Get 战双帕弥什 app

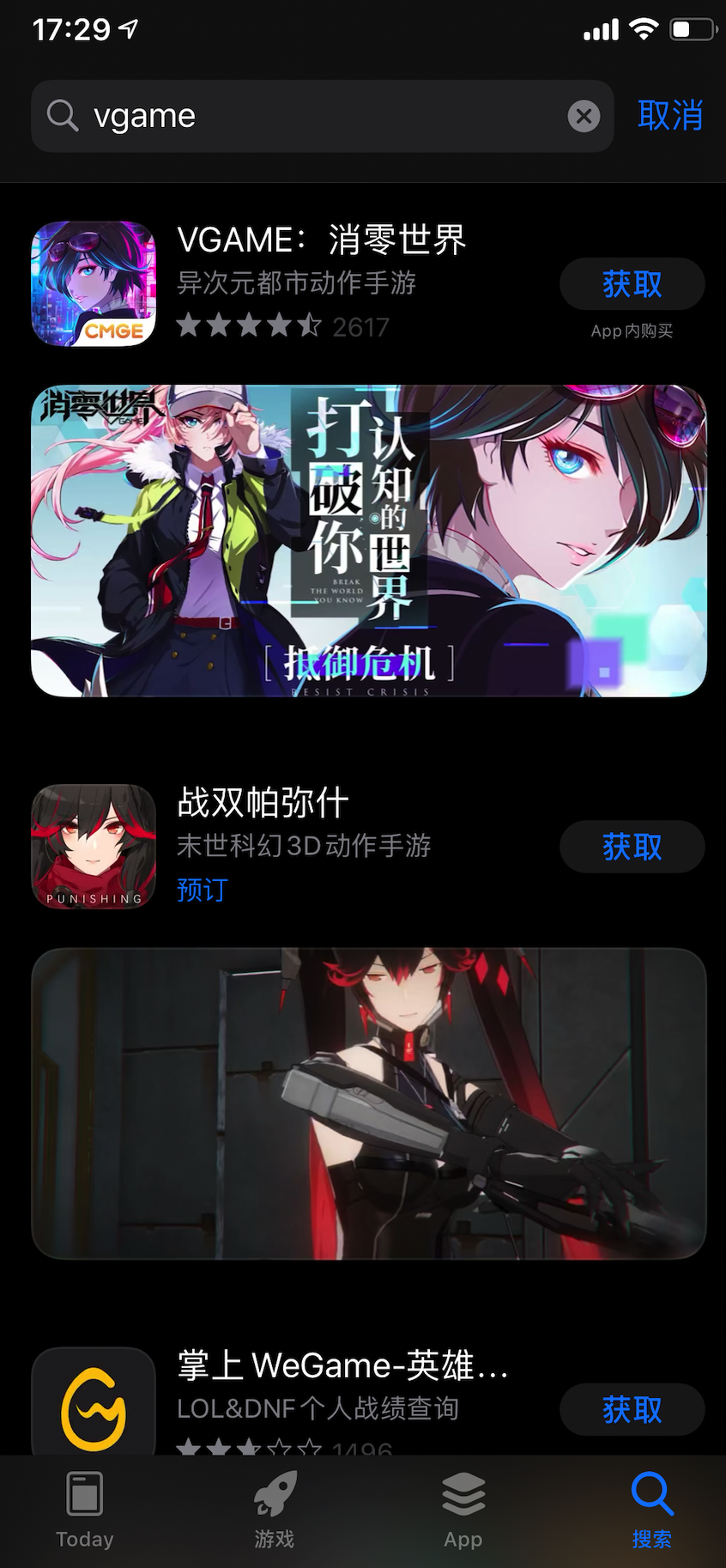(x=632, y=848)
